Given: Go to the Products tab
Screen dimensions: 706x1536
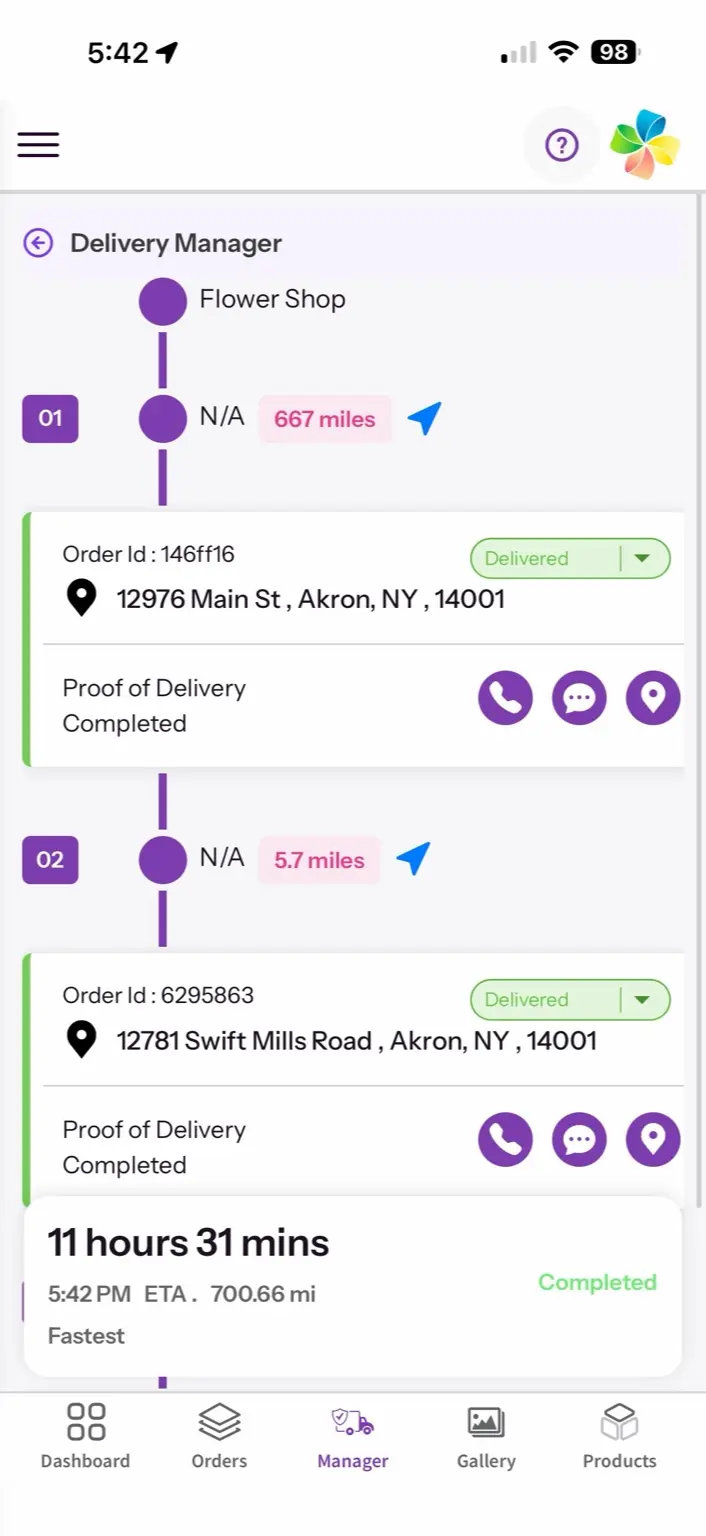Looking at the screenshot, I should [619, 1435].
